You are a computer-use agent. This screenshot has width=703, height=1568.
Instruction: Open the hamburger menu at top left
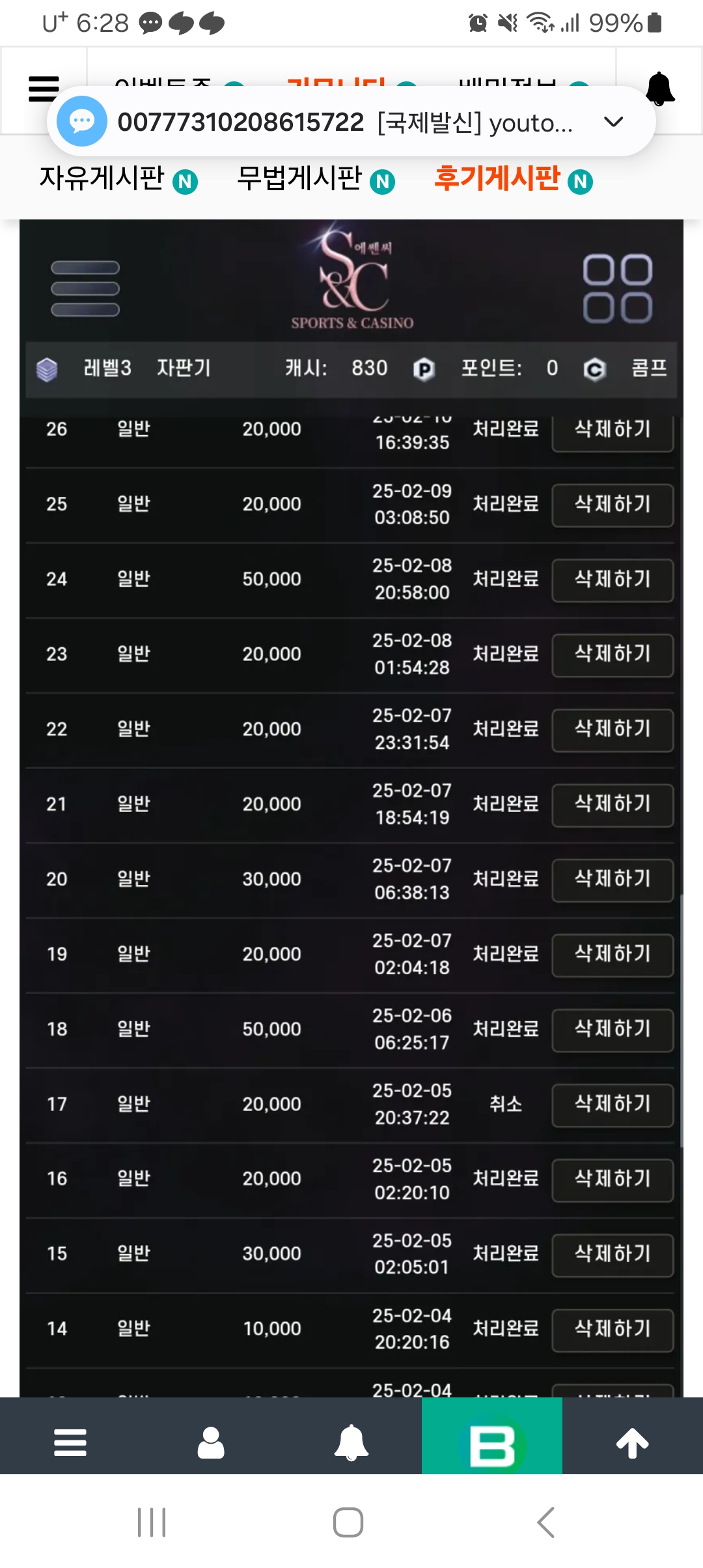point(44,89)
